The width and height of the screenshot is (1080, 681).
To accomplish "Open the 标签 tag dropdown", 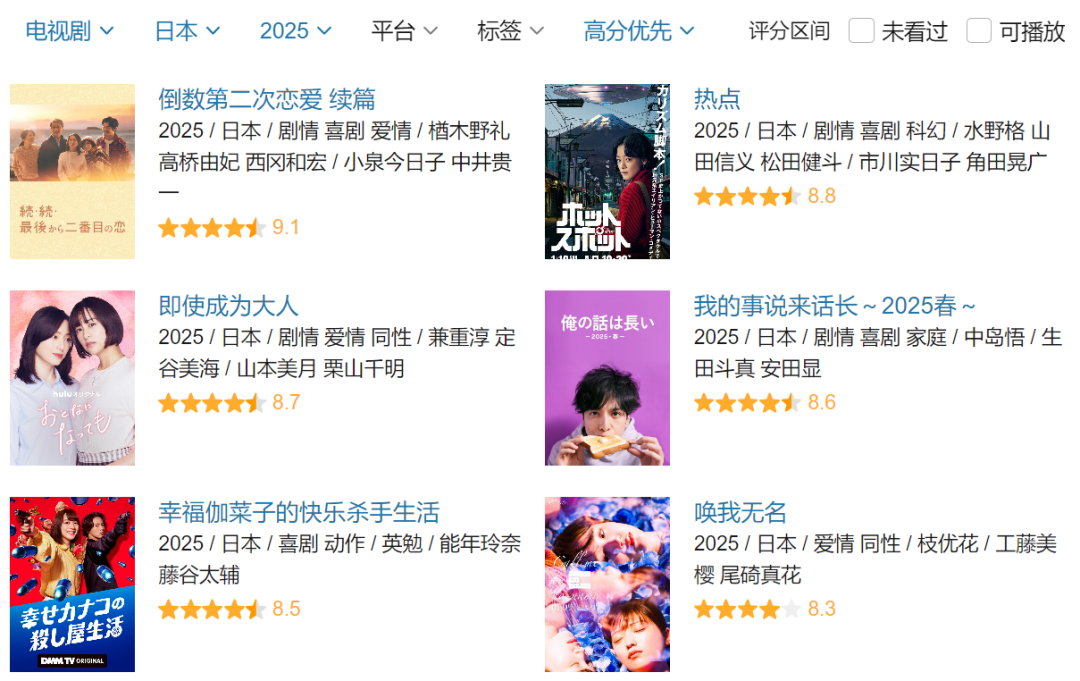I will tap(510, 31).
